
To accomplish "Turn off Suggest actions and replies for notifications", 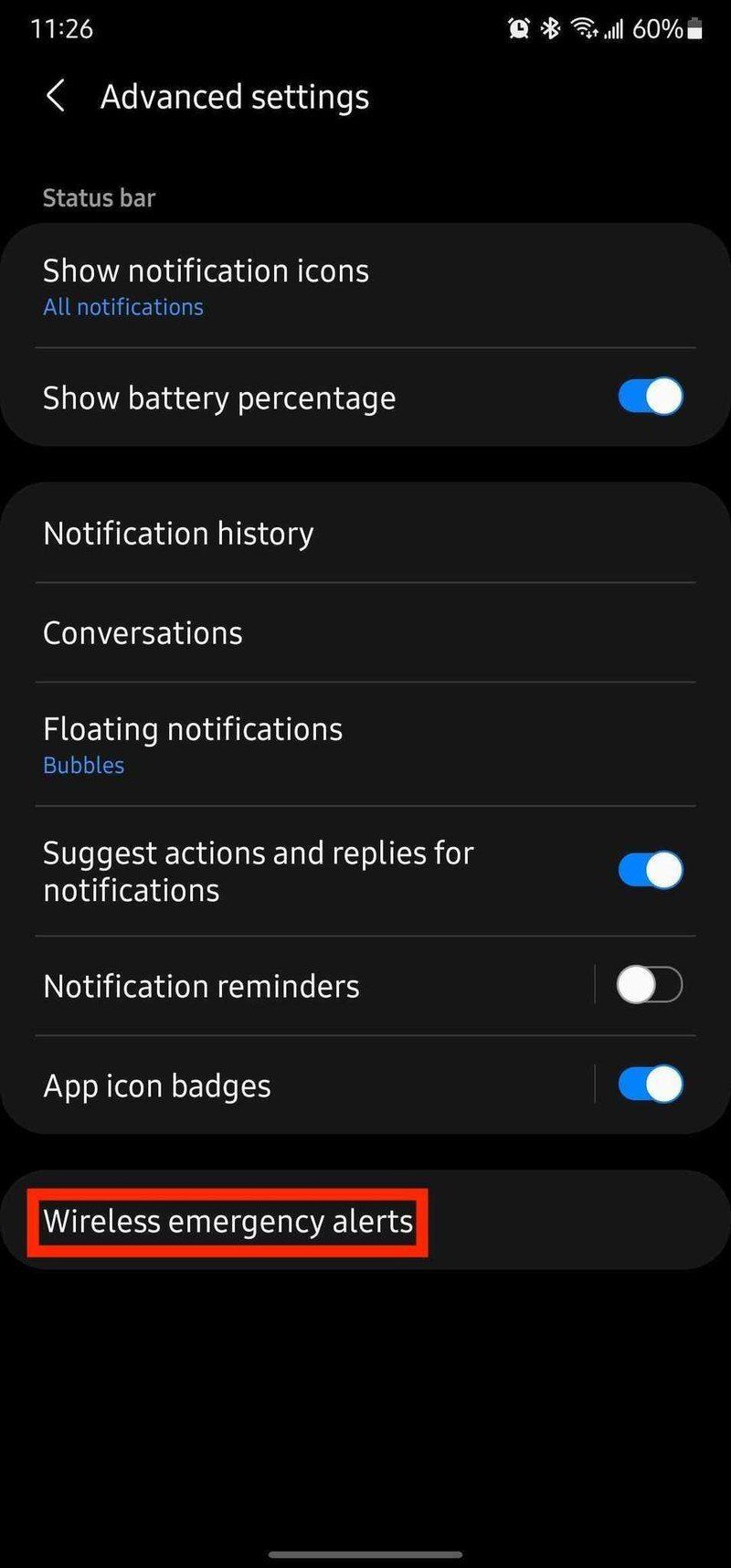I will click(650, 870).
